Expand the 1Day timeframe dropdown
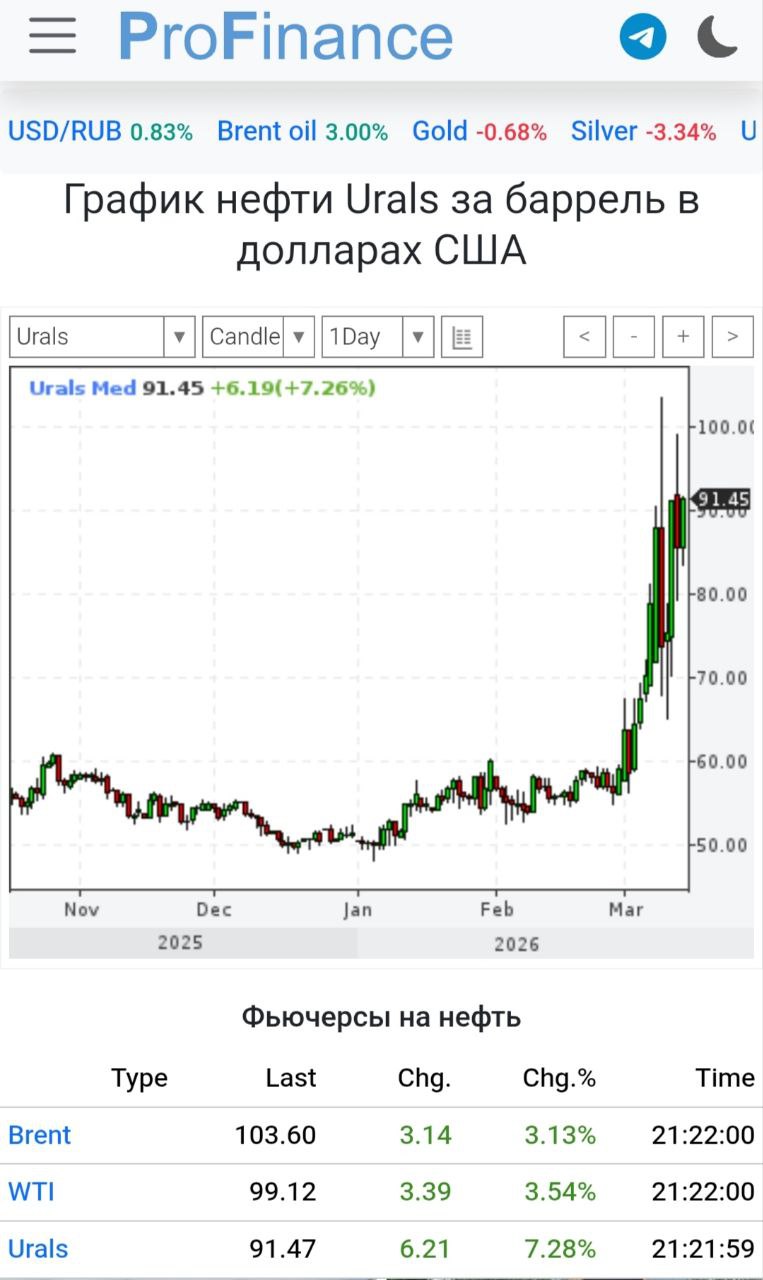Viewport: 763px width, 1280px height. click(378, 337)
